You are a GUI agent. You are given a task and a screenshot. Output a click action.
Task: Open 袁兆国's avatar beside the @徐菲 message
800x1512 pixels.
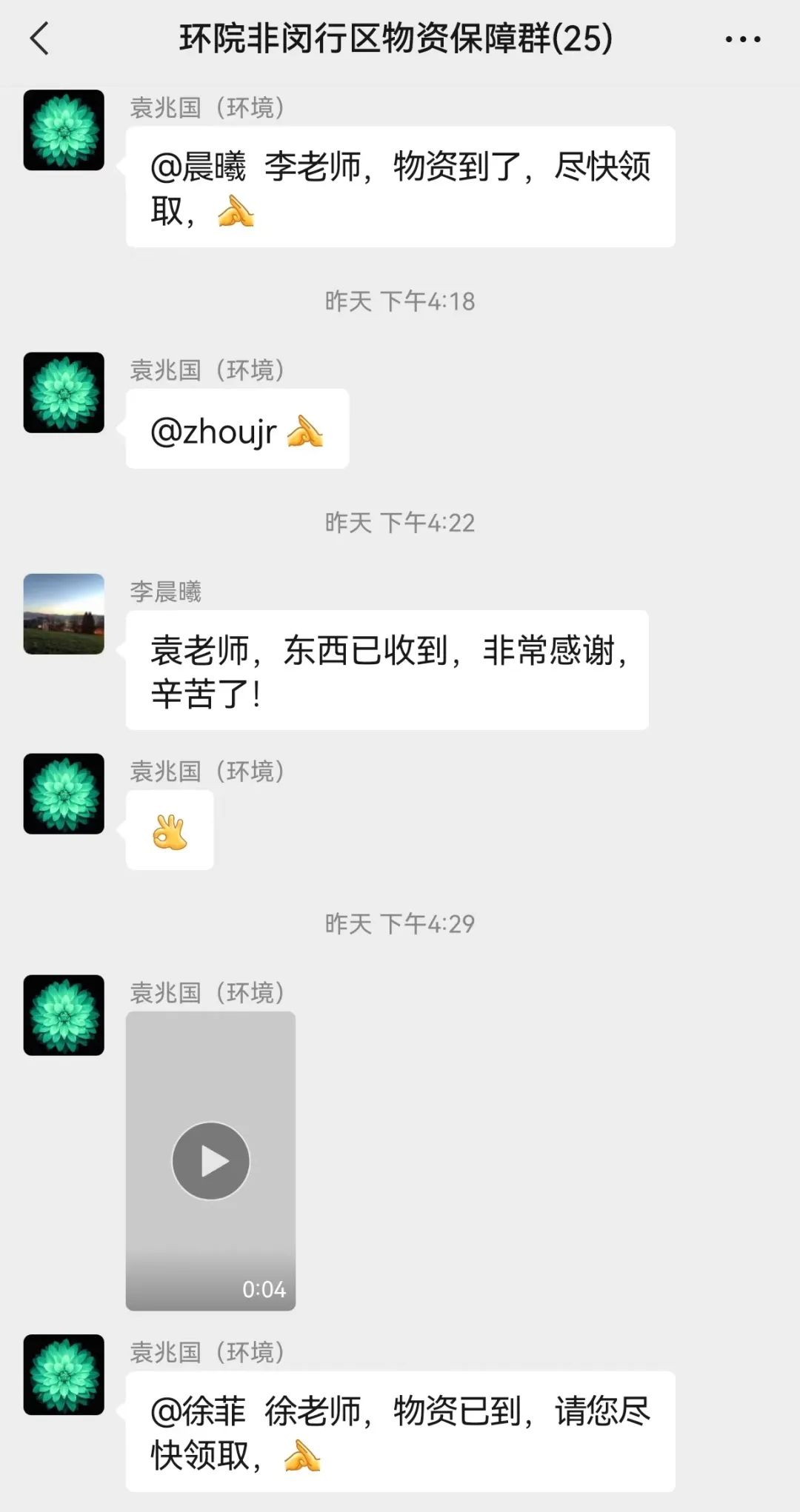tap(64, 1374)
